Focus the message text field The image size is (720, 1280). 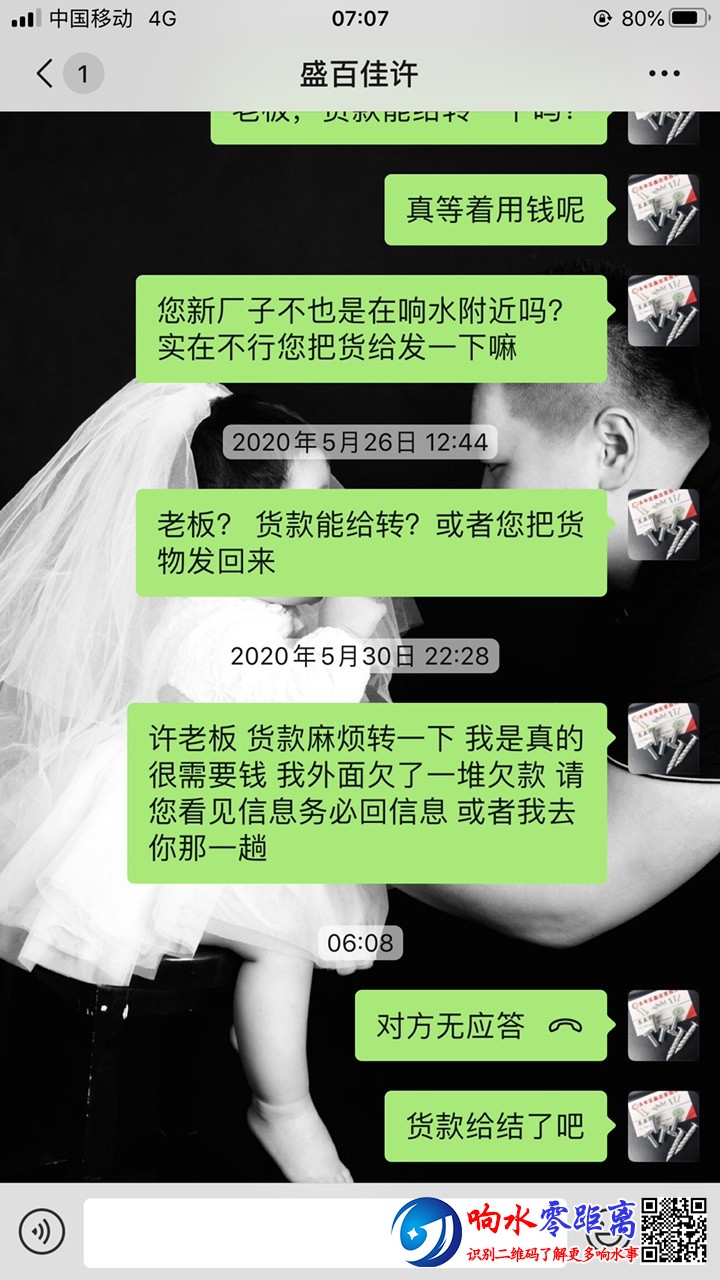[x=240, y=1232]
